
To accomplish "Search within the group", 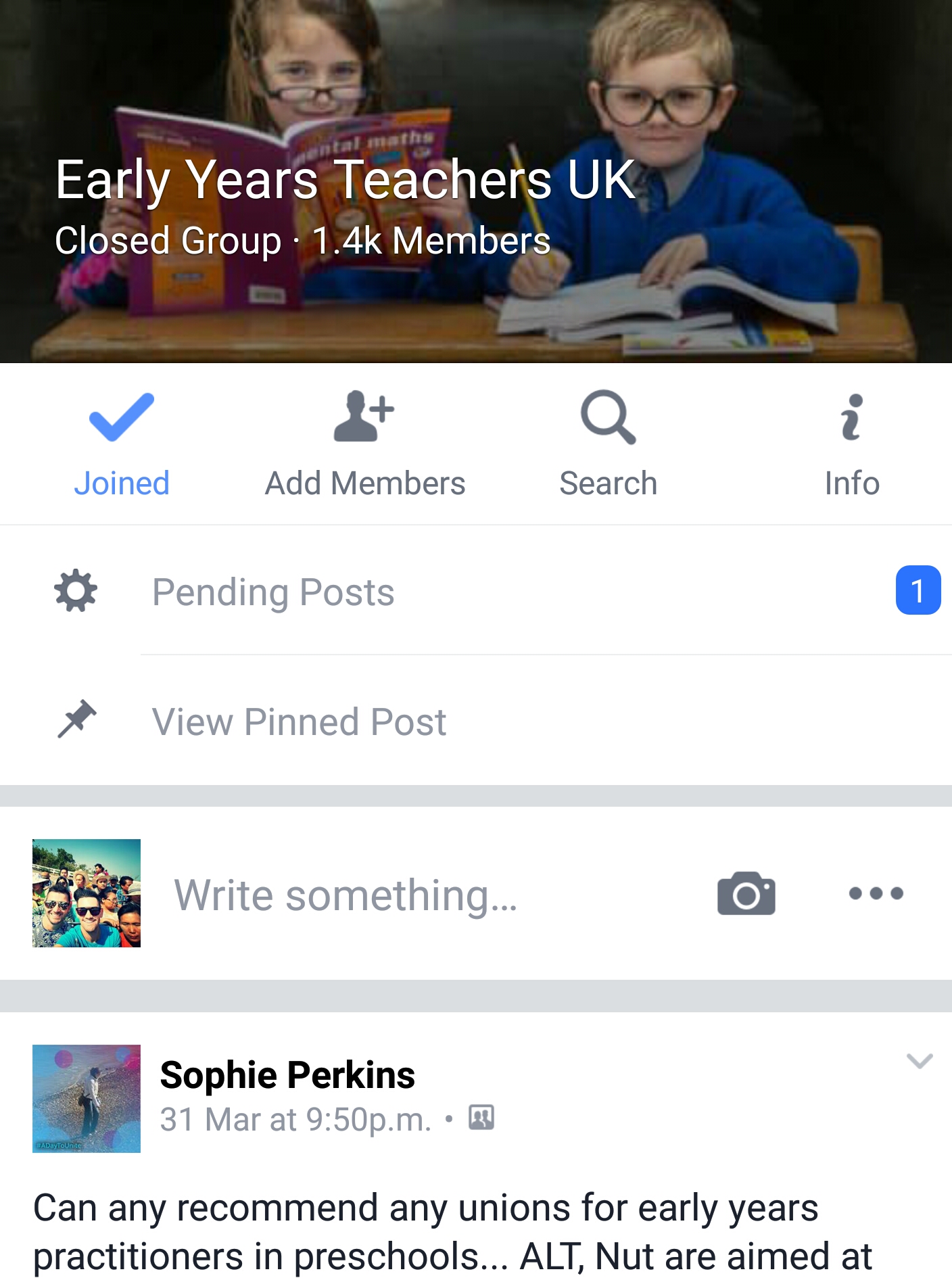I will coord(608,443).
